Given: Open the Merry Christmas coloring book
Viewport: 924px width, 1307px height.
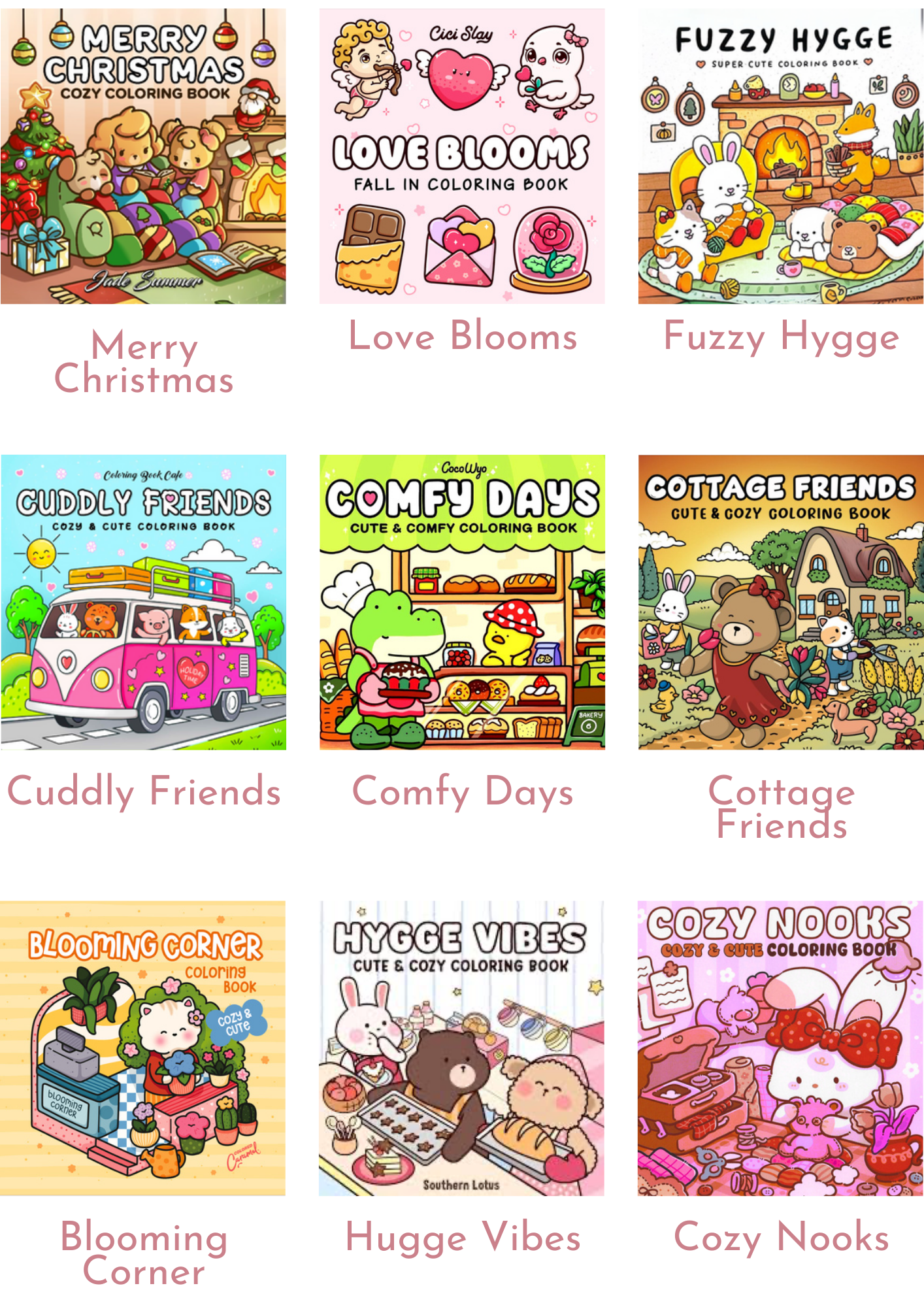Looking at the screenshot, I should pyautogui.click(x=143, y=157).
